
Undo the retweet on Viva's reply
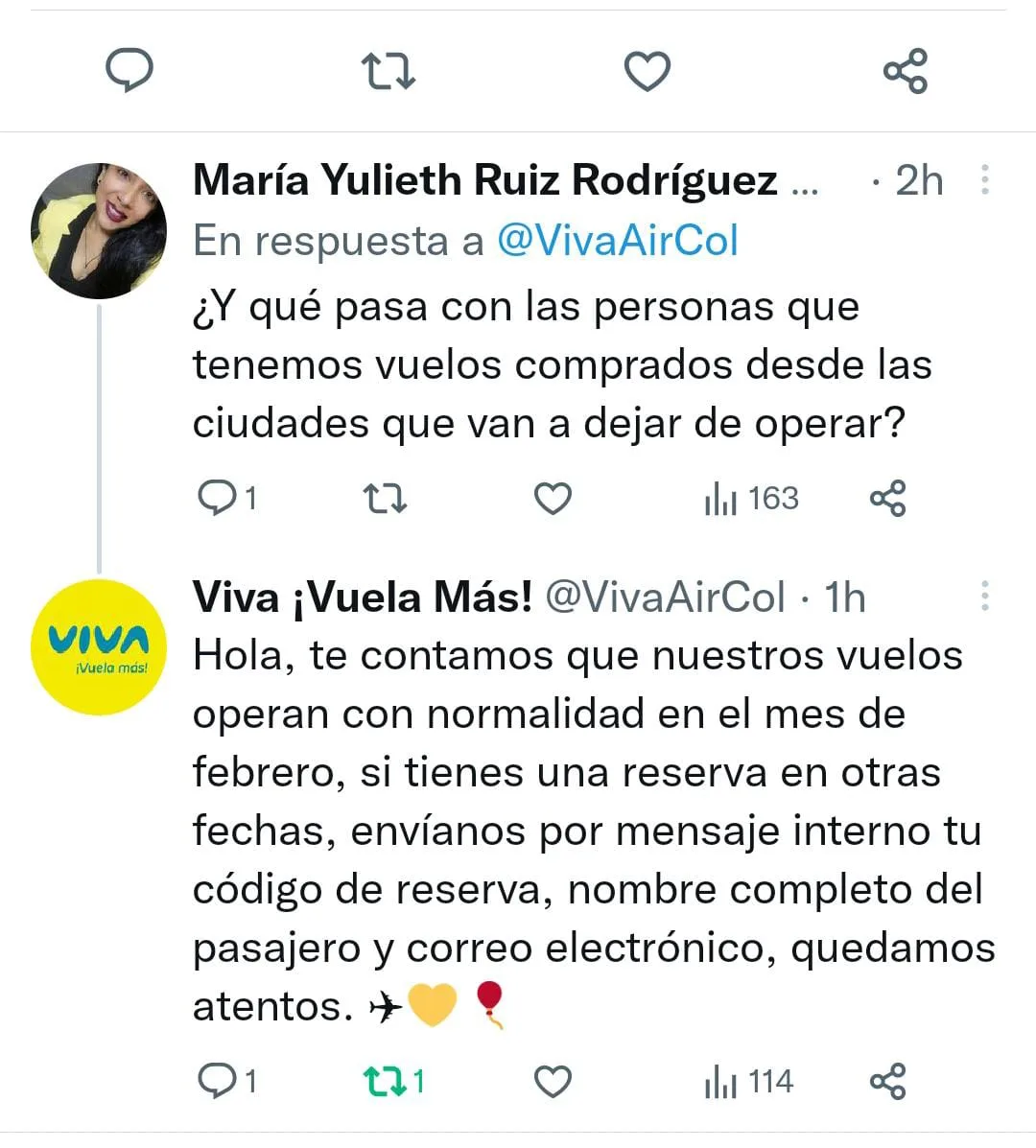(x=394, y=1082)
